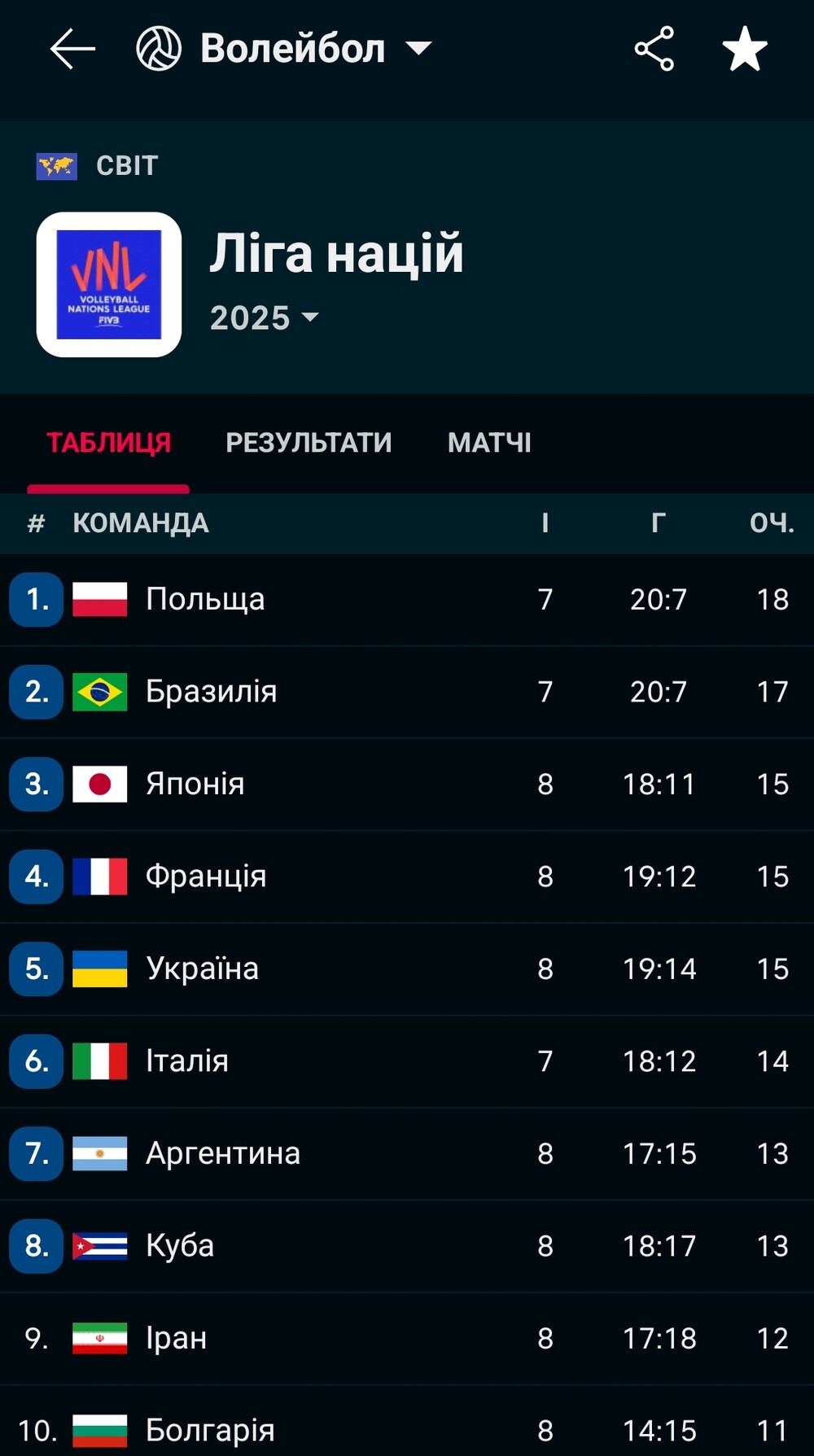Go back using the arrow icon

point(72,49)
